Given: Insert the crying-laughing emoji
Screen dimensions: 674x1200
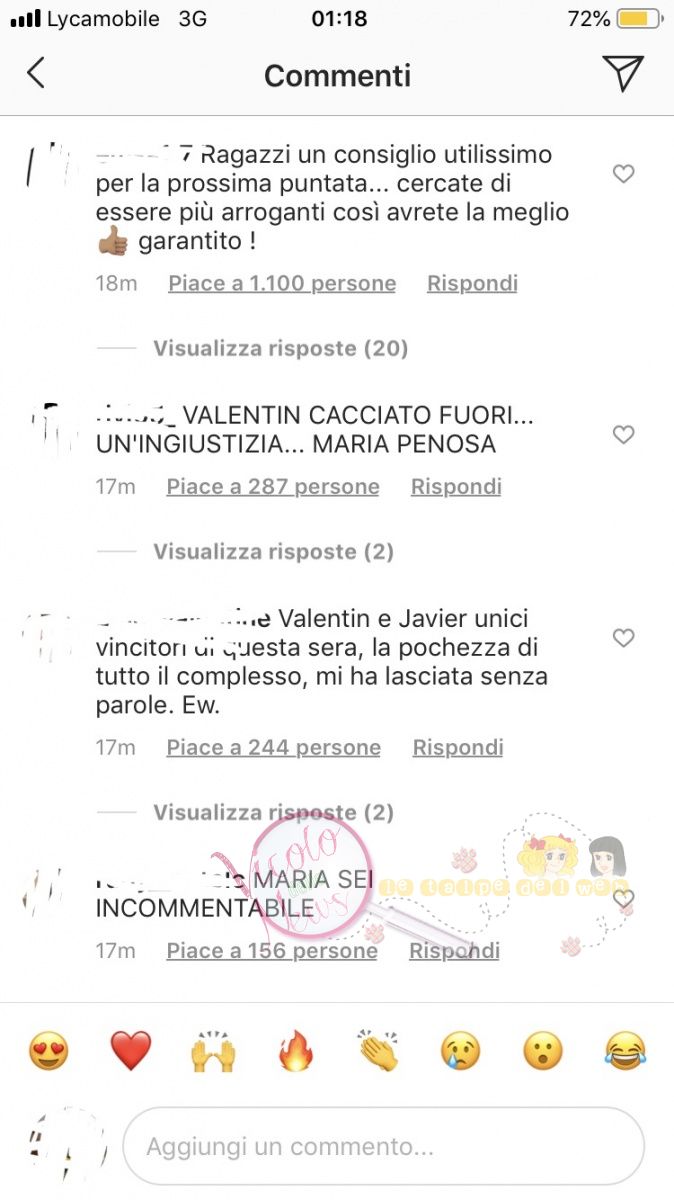Looking at the screenshot, I should [x=625, y=1051].
